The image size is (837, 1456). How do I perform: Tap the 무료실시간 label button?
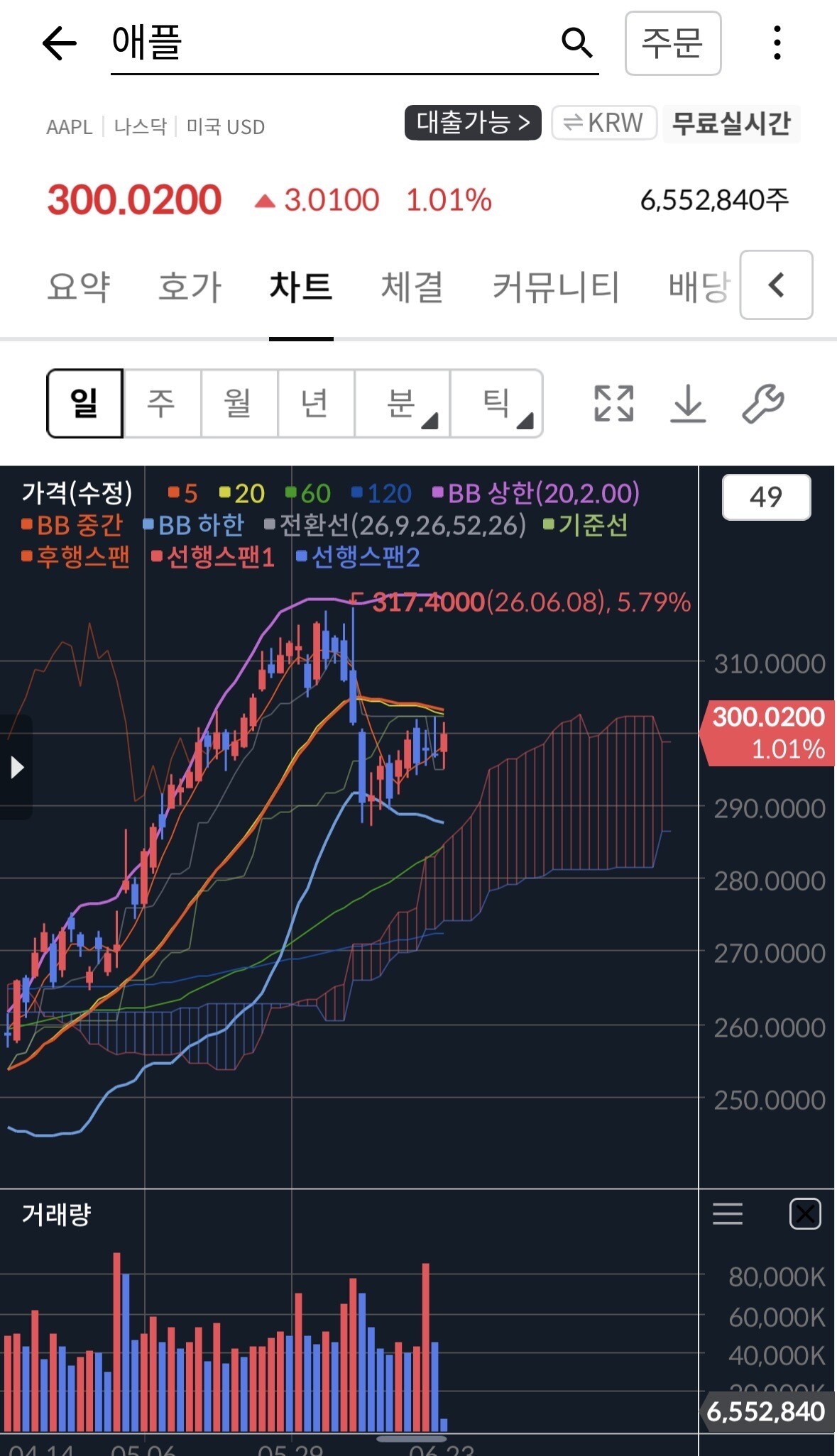pos(731,123)
